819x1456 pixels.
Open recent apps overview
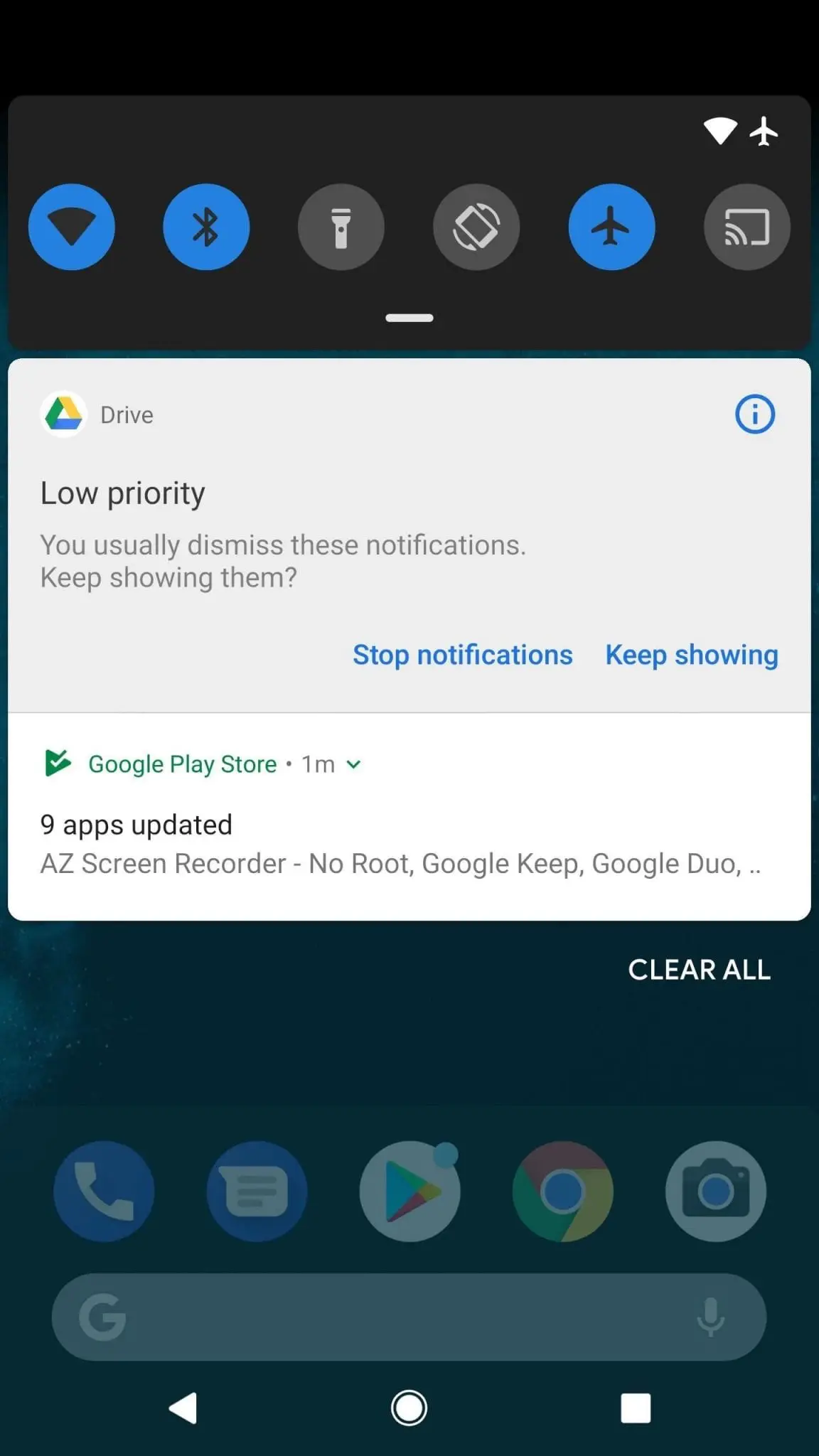(636, 1408)
